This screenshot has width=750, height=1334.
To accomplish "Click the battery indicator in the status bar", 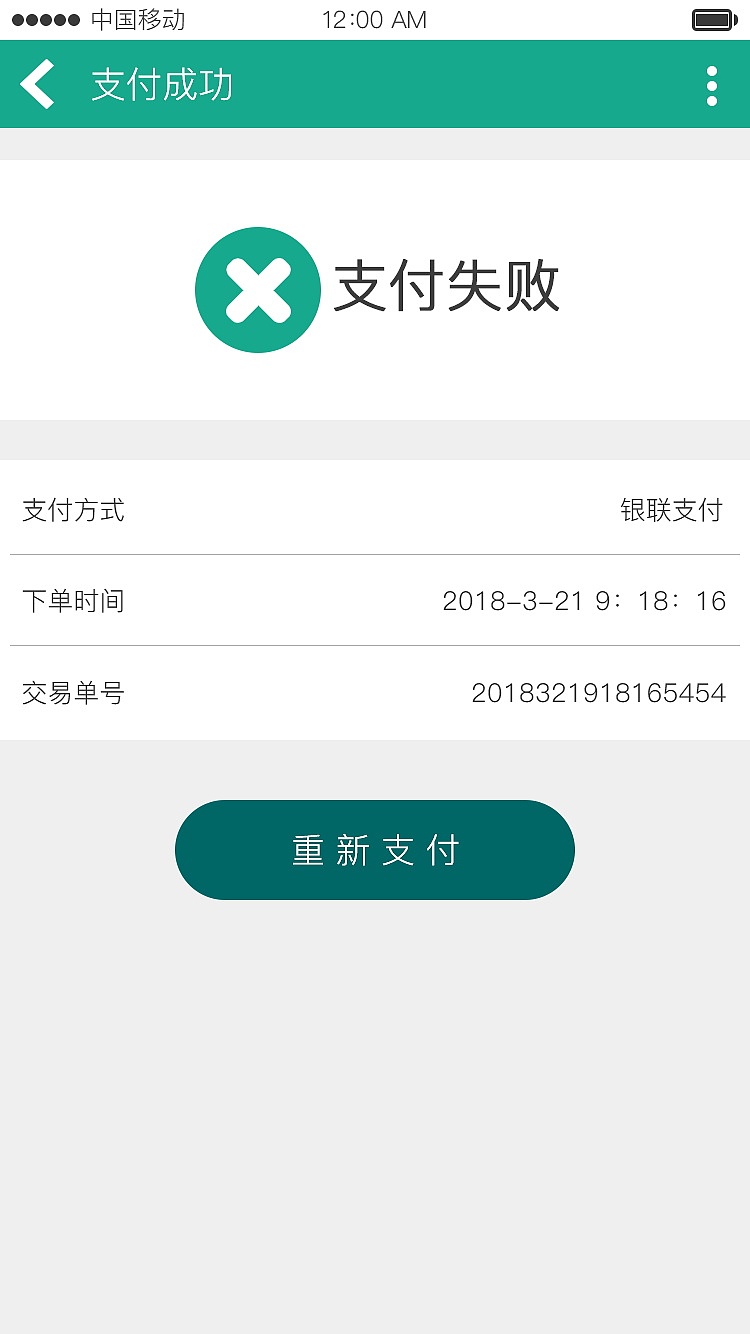I will (714, 18).
